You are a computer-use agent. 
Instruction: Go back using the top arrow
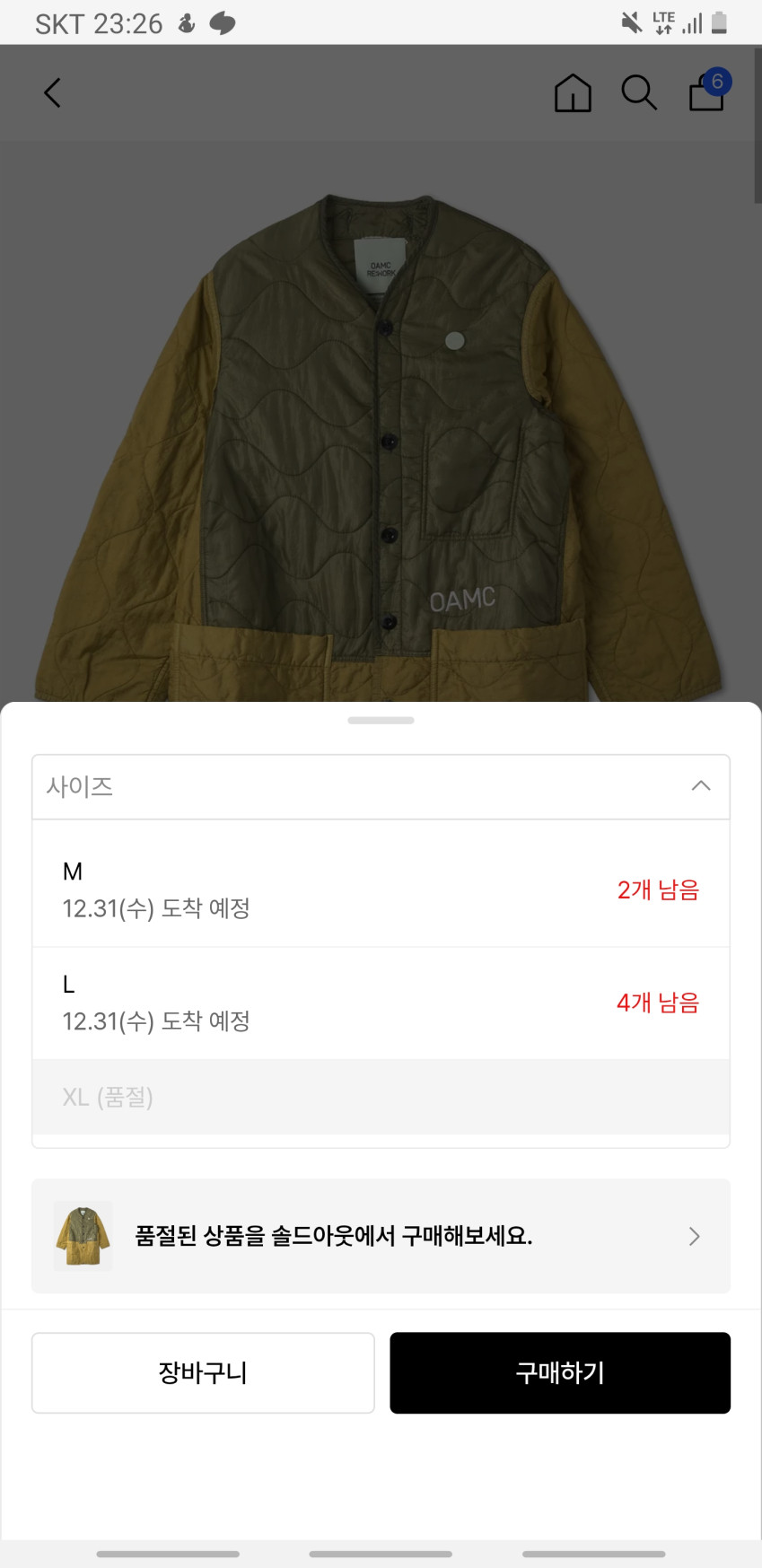tap(53, 92)
